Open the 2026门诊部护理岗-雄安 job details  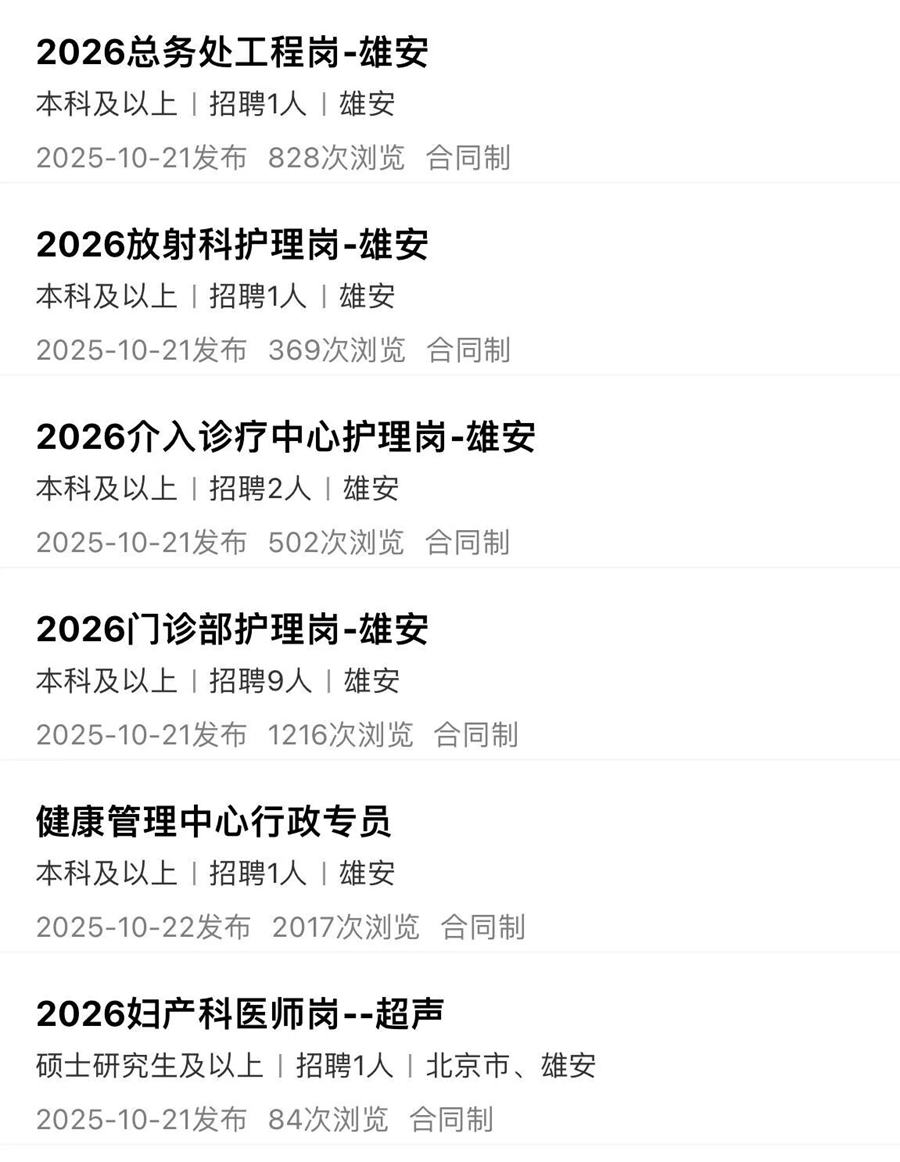click(232, 629)
